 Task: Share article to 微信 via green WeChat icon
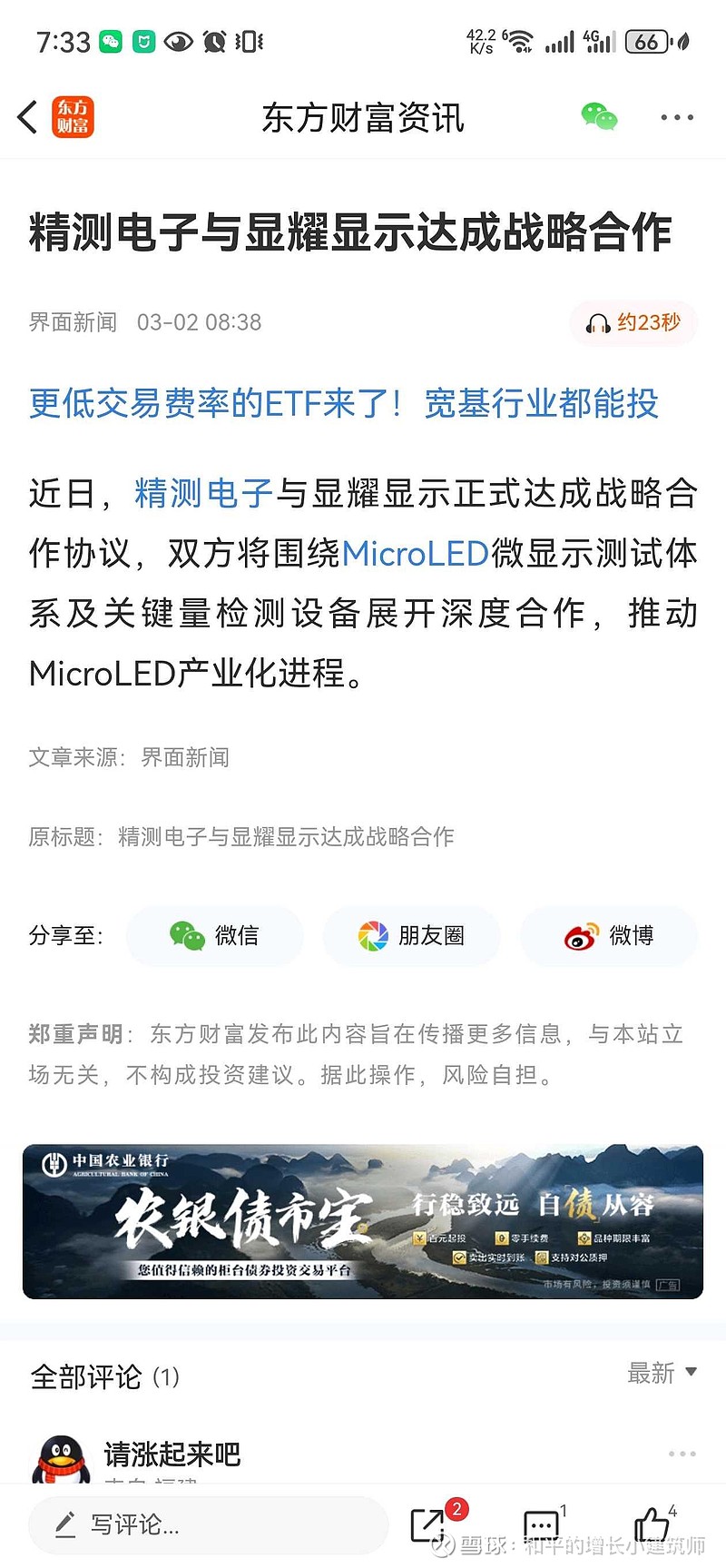pos(215,936)
